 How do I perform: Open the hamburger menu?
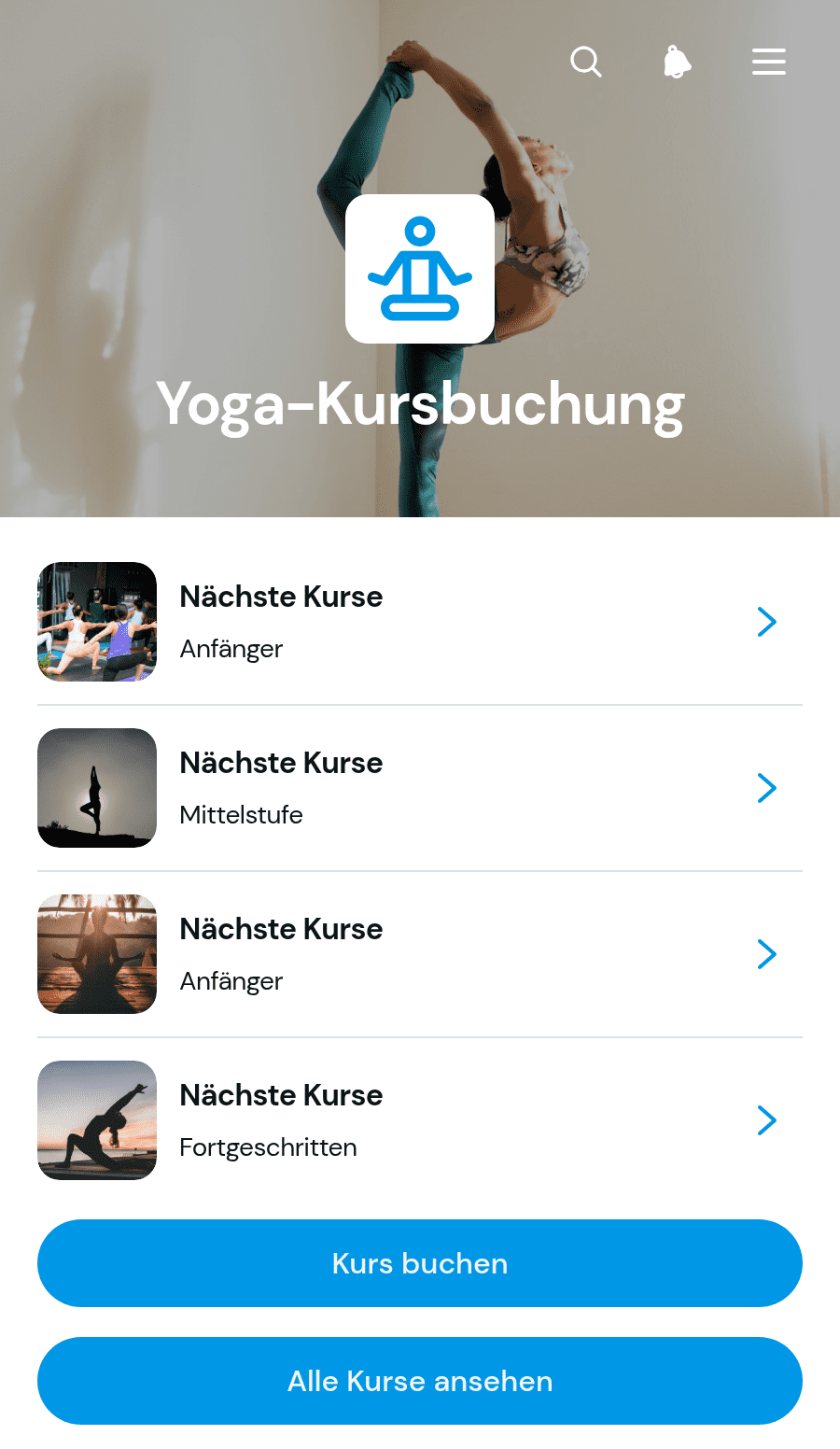point(769,62)
